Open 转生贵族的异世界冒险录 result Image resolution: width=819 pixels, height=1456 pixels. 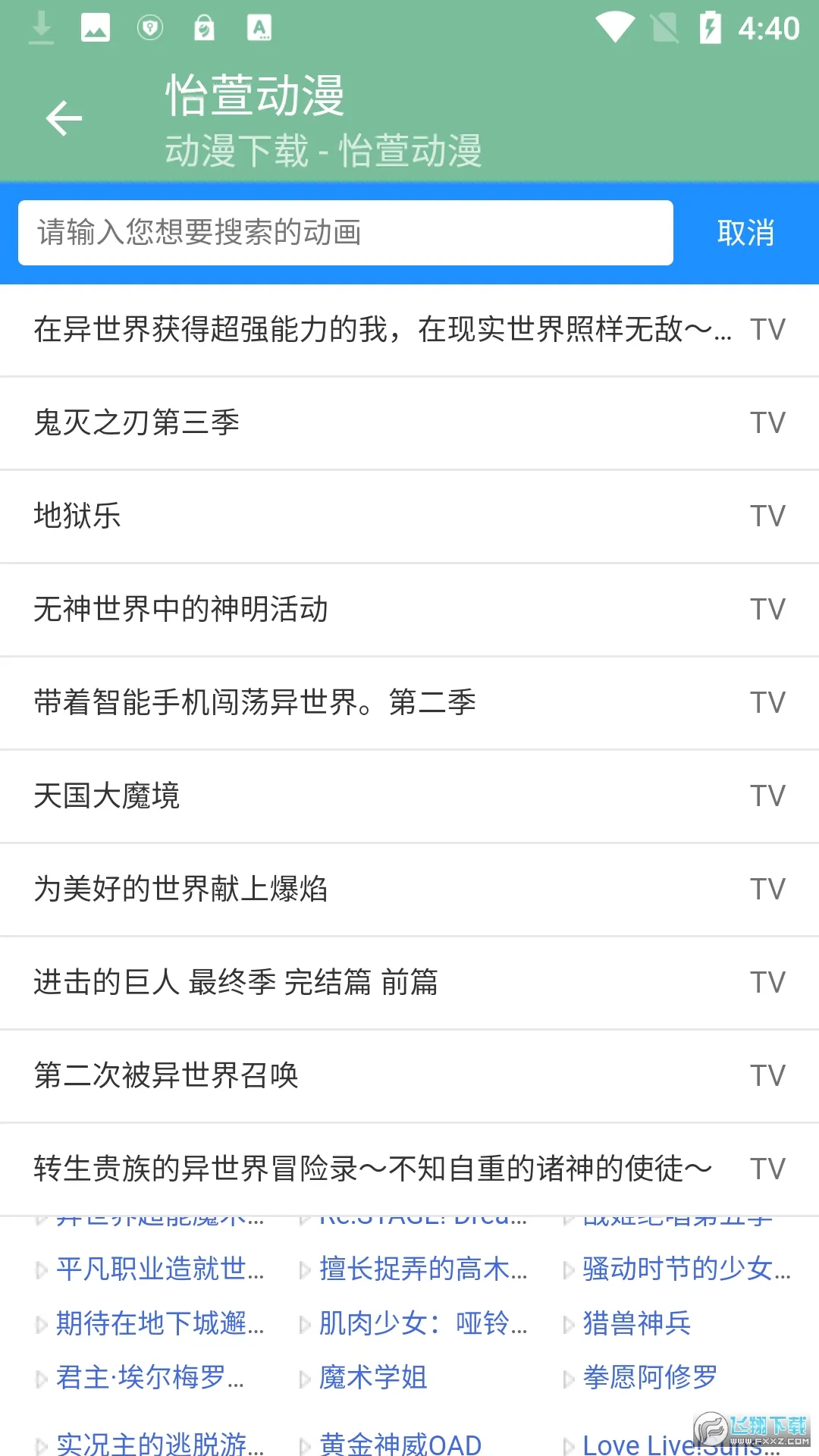click(409, 1169)
